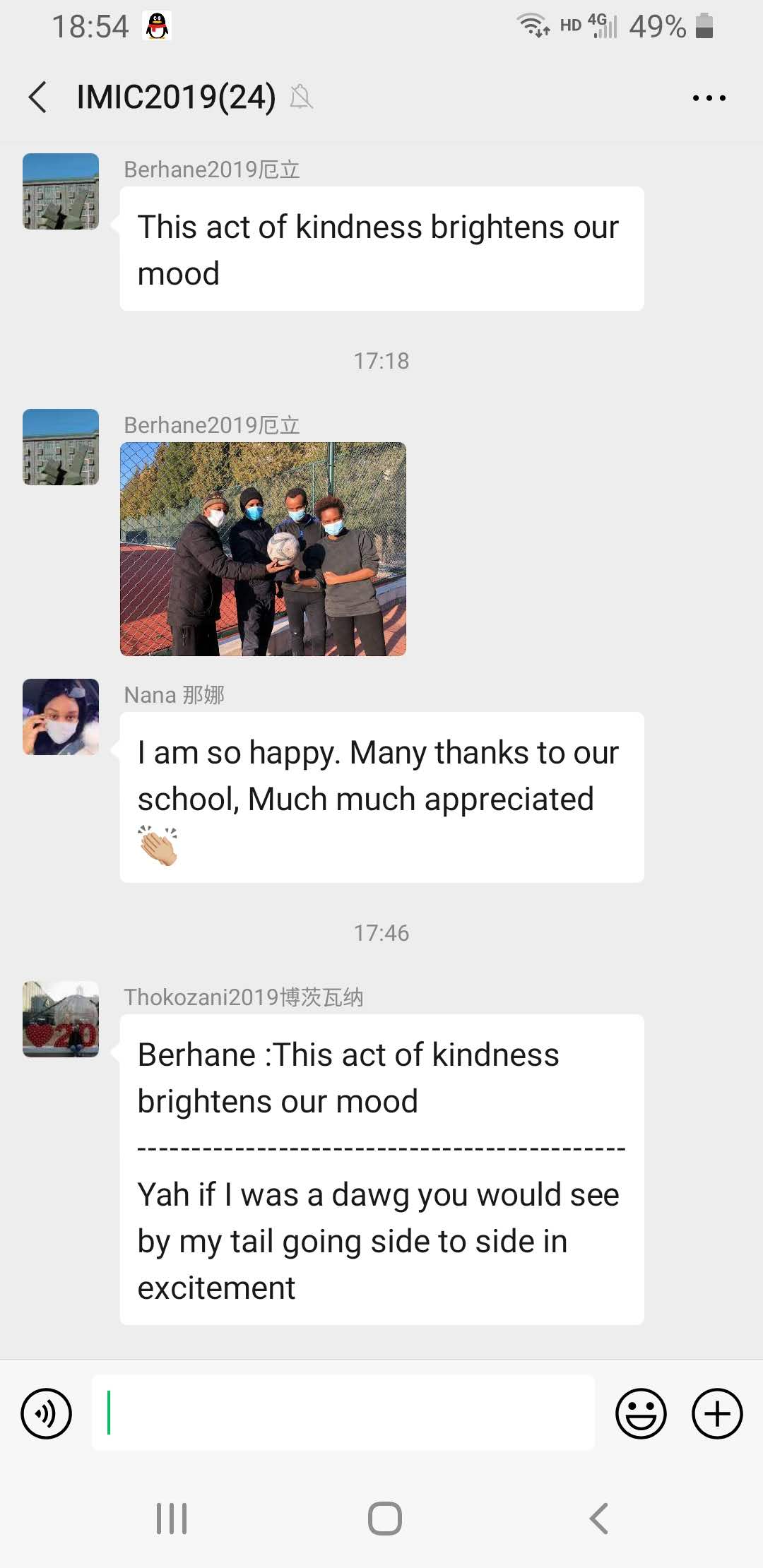Open the emoji sticker panel
This screenshot has width=763, height=1568.
point(641,1413)
